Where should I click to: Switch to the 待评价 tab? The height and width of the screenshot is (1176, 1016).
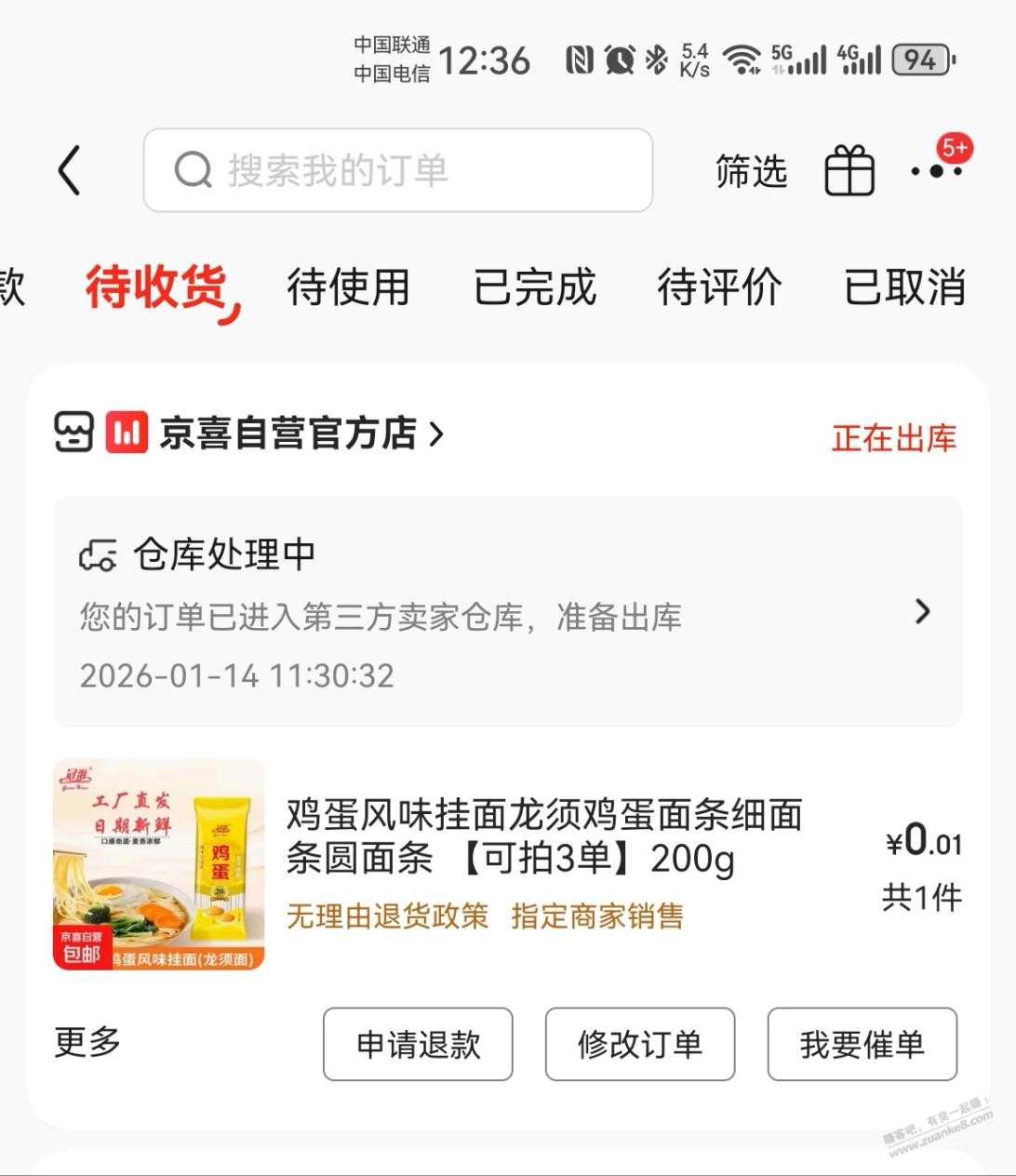(719, 287)
